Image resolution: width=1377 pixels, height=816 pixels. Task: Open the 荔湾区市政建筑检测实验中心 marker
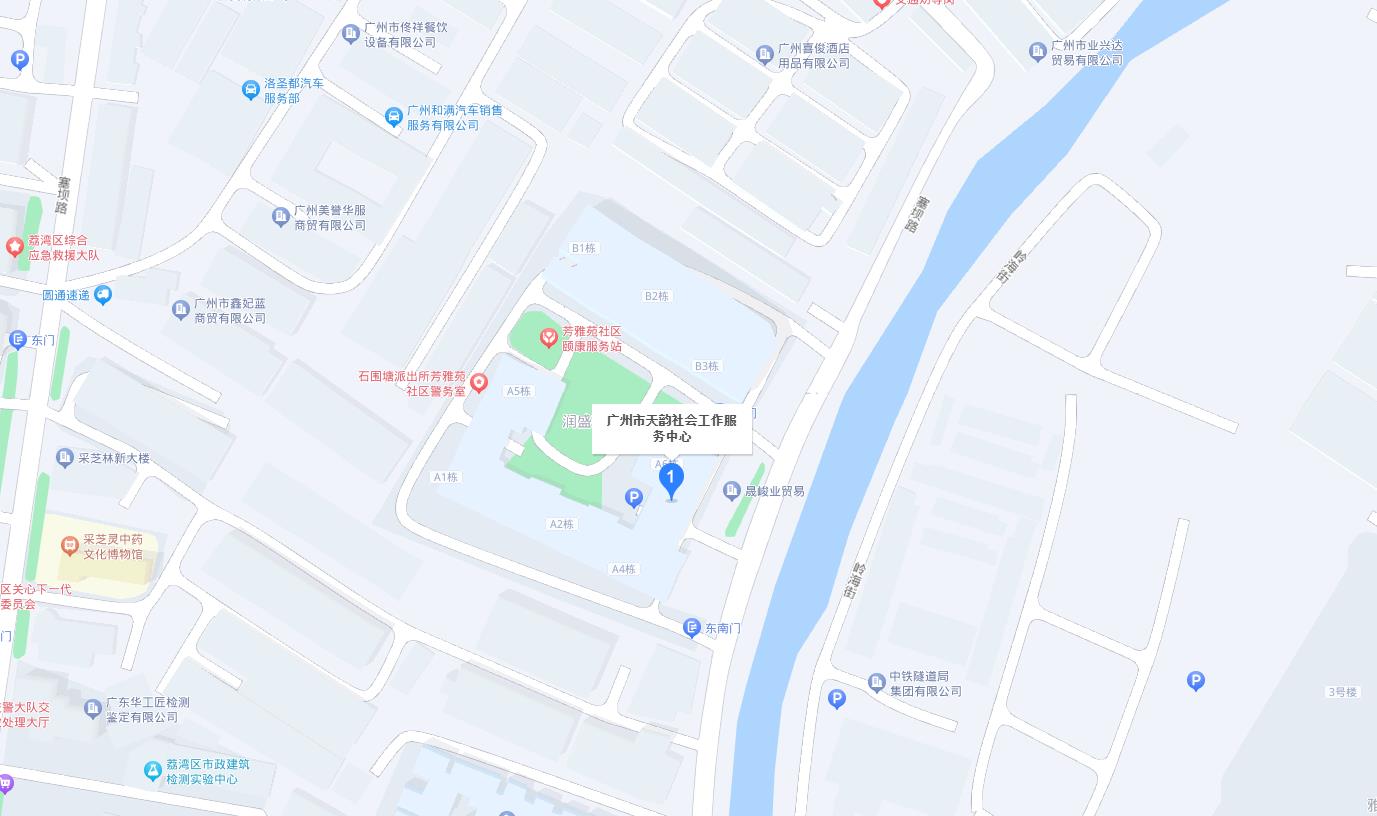(x=152, y=771)
